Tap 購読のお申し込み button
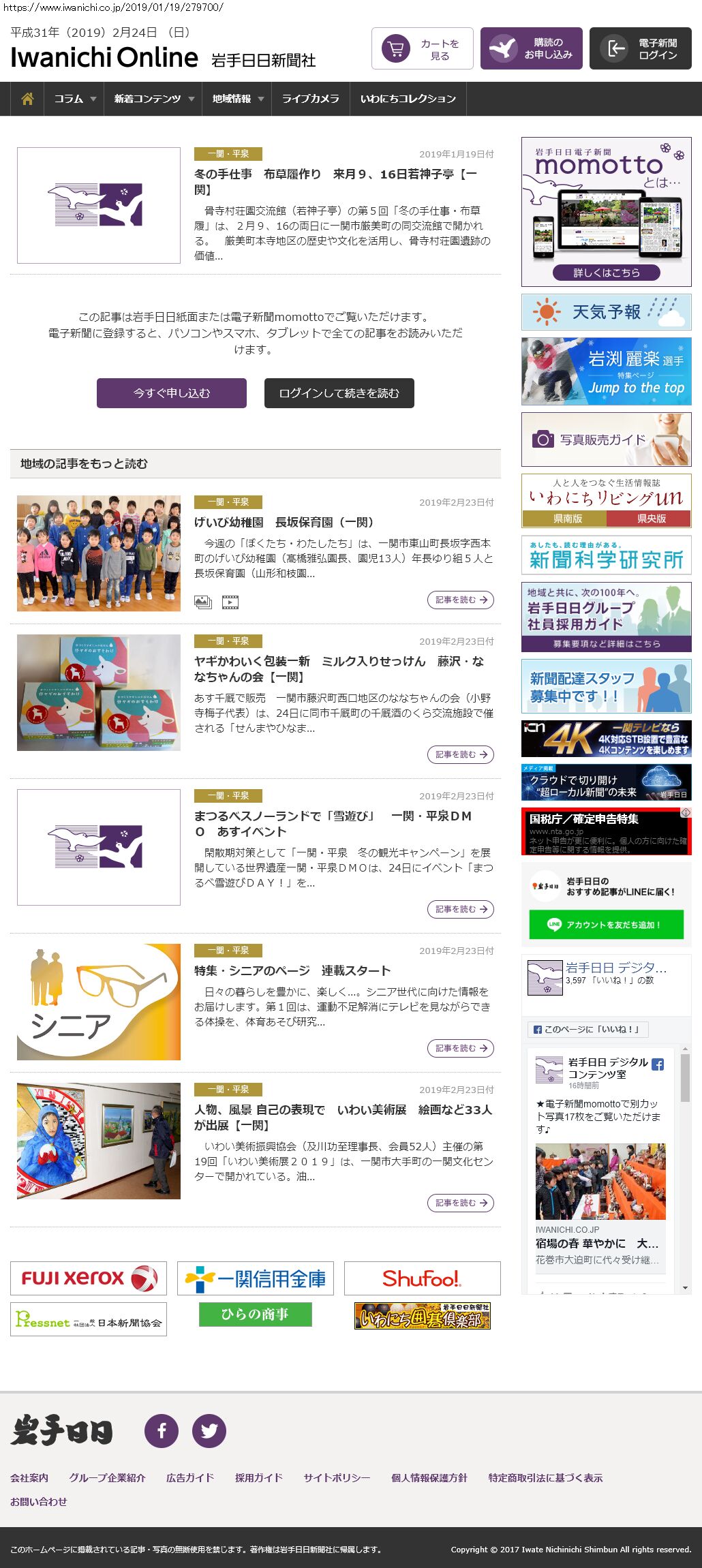This screenshot has height=1568, width=702. (x=531, y=49)
